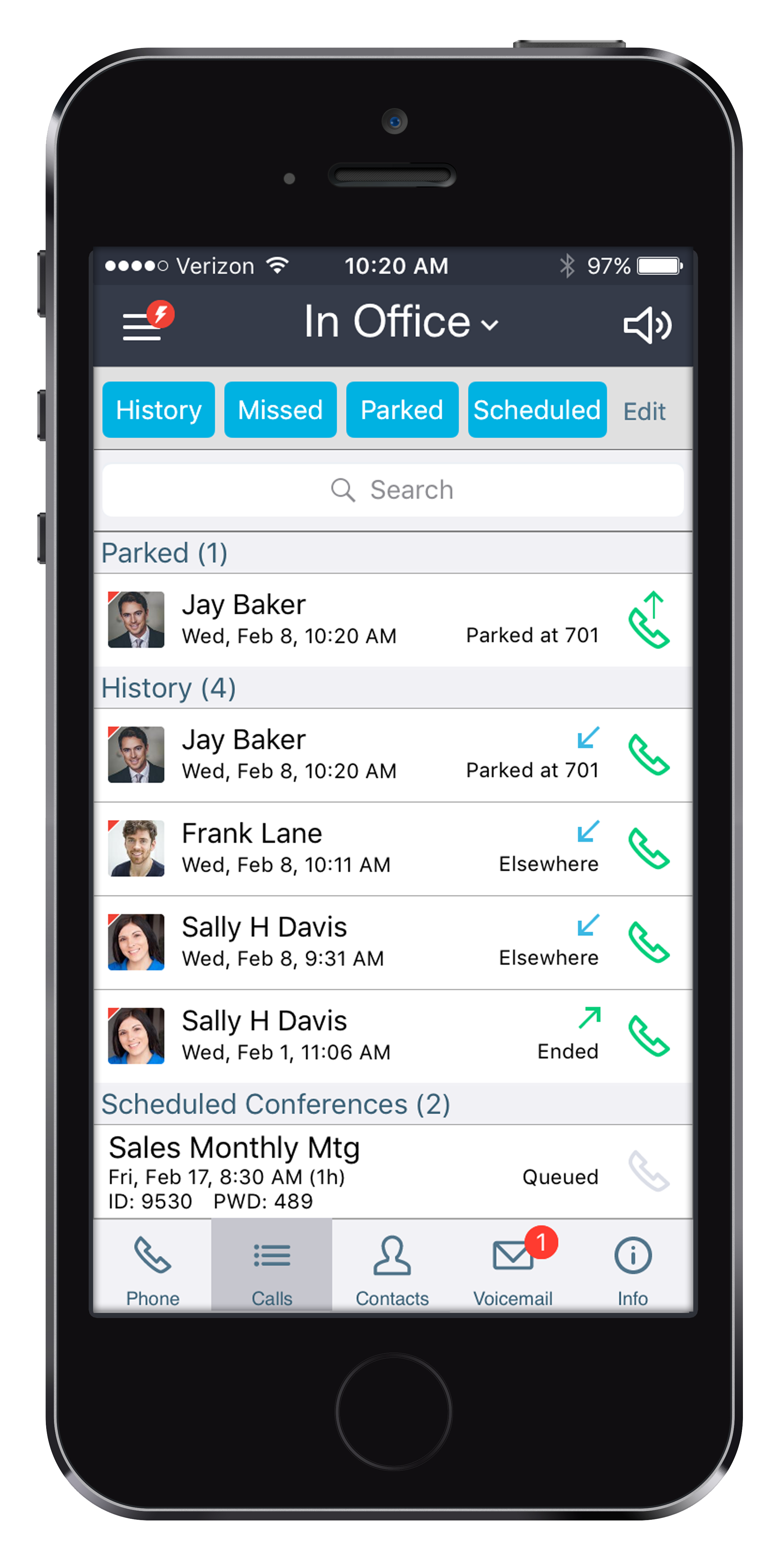The width and height of the screenshot is (783, 1568).
Task: Select the History filter chip
Action: click(158, 410)
